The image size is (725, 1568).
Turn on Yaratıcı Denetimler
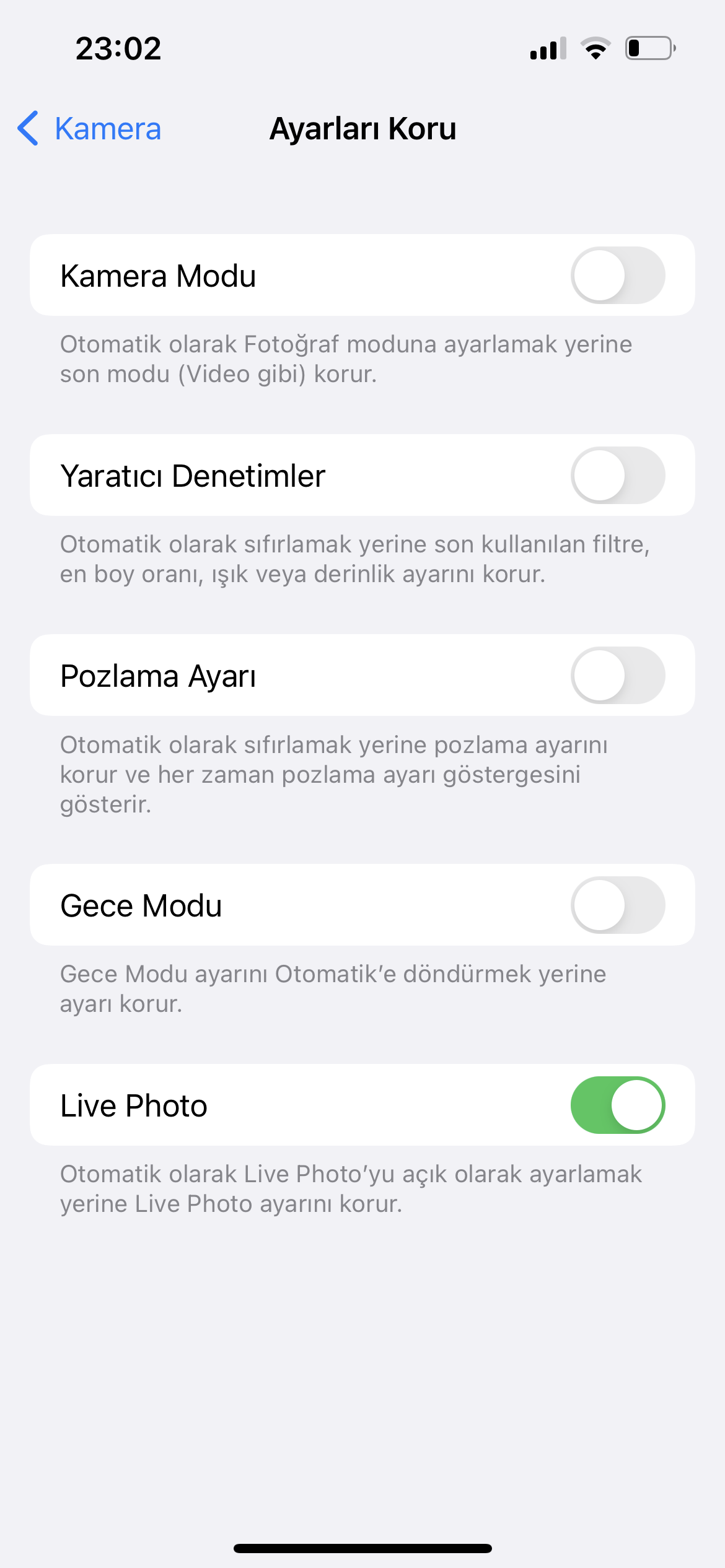click(x=617, y=476)
